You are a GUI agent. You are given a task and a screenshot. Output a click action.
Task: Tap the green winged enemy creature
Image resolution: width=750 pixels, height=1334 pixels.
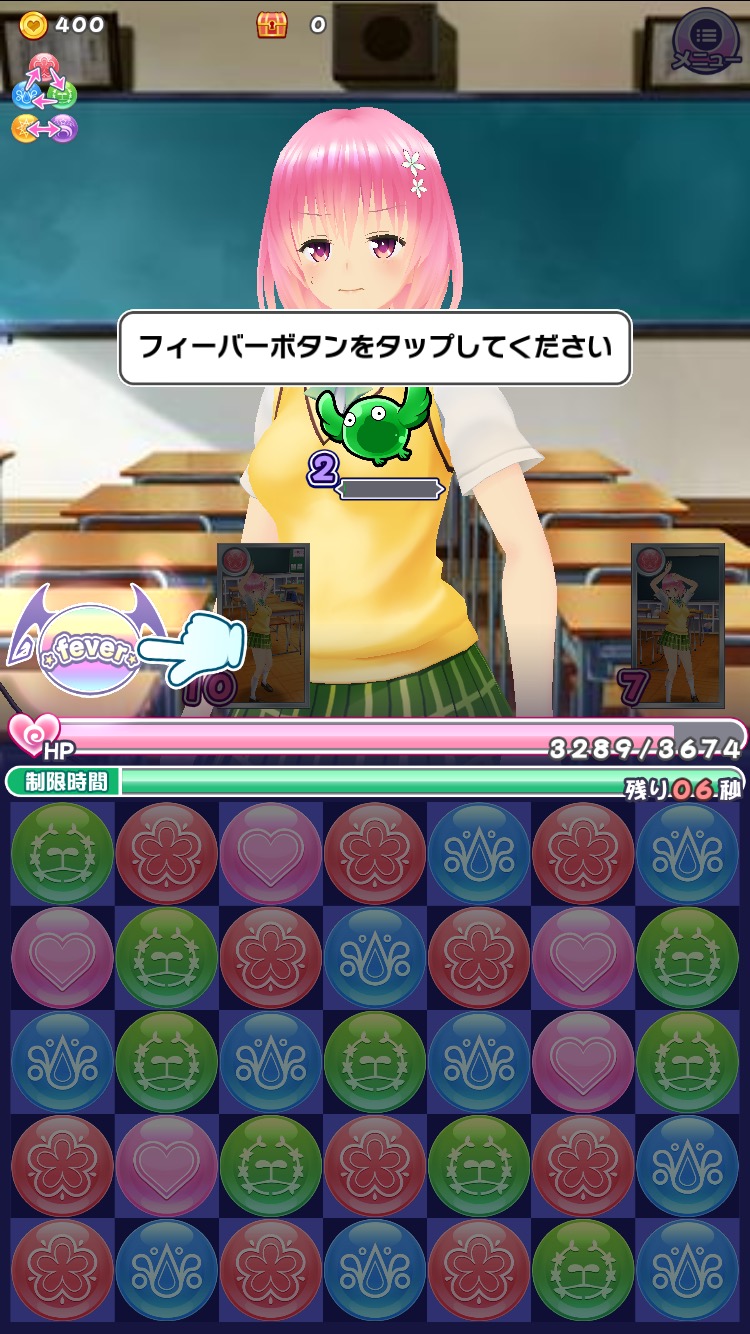tap(372, 420)
